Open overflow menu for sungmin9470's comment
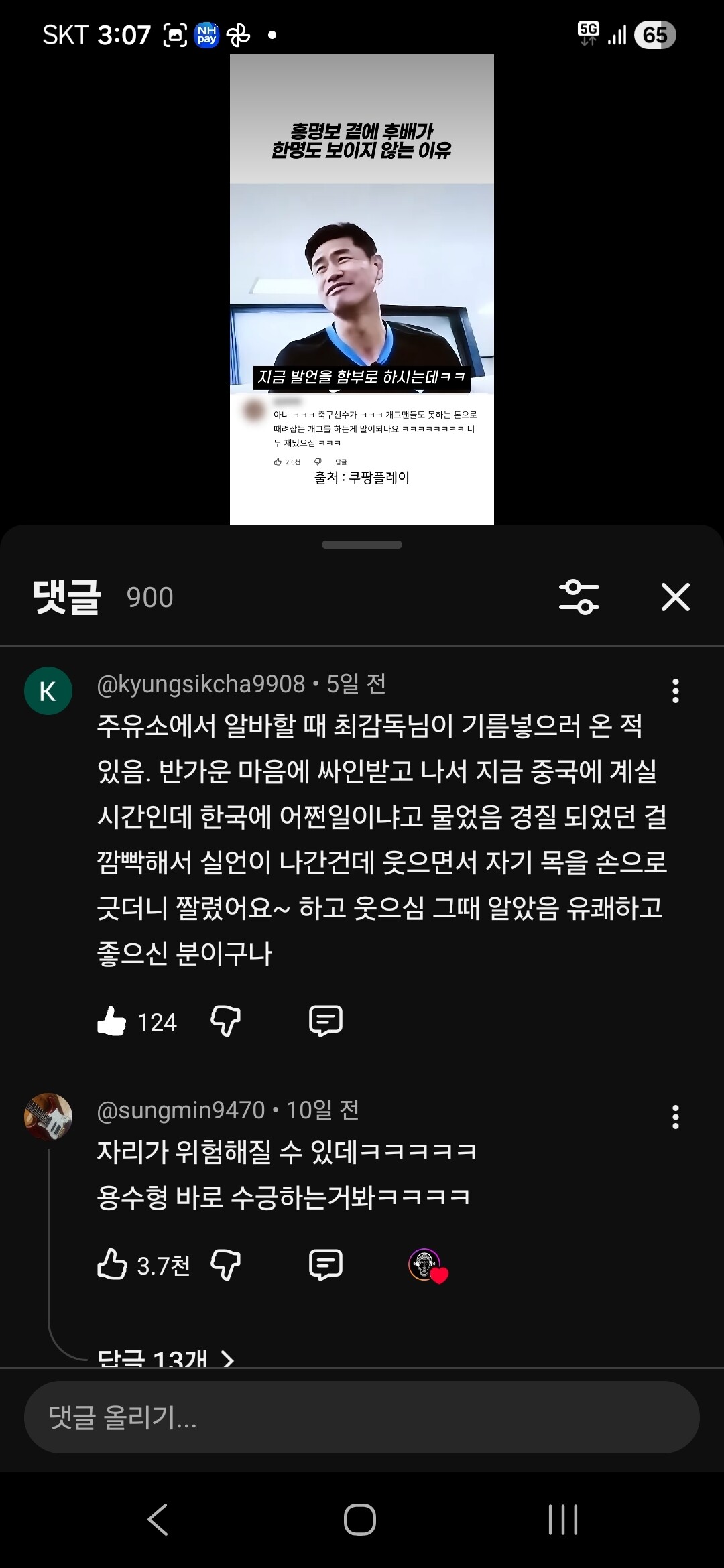724x1568 pixels. click(x=676, y=1117)
